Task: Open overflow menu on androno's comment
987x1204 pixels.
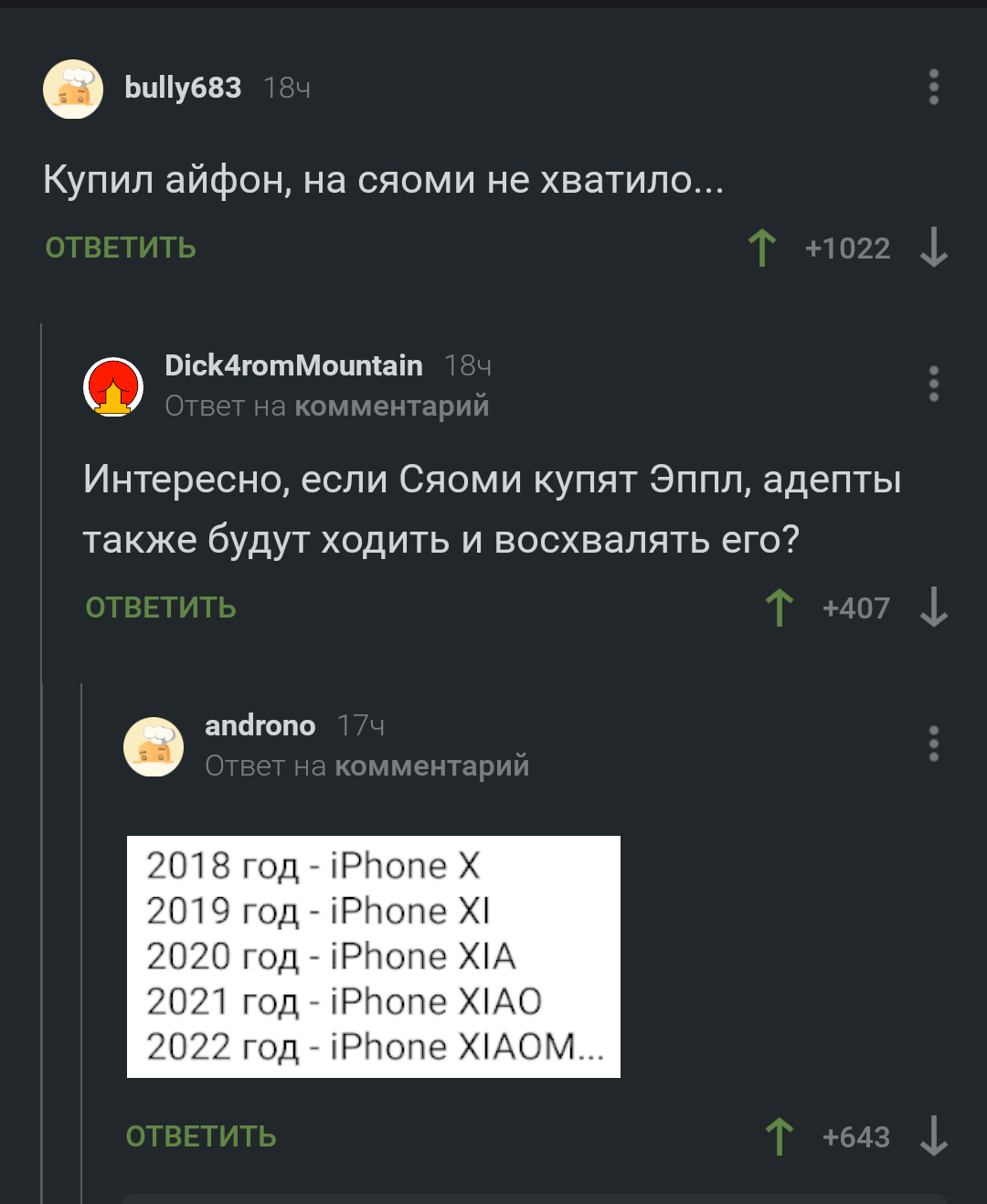Action: click(x=933, y=744)
